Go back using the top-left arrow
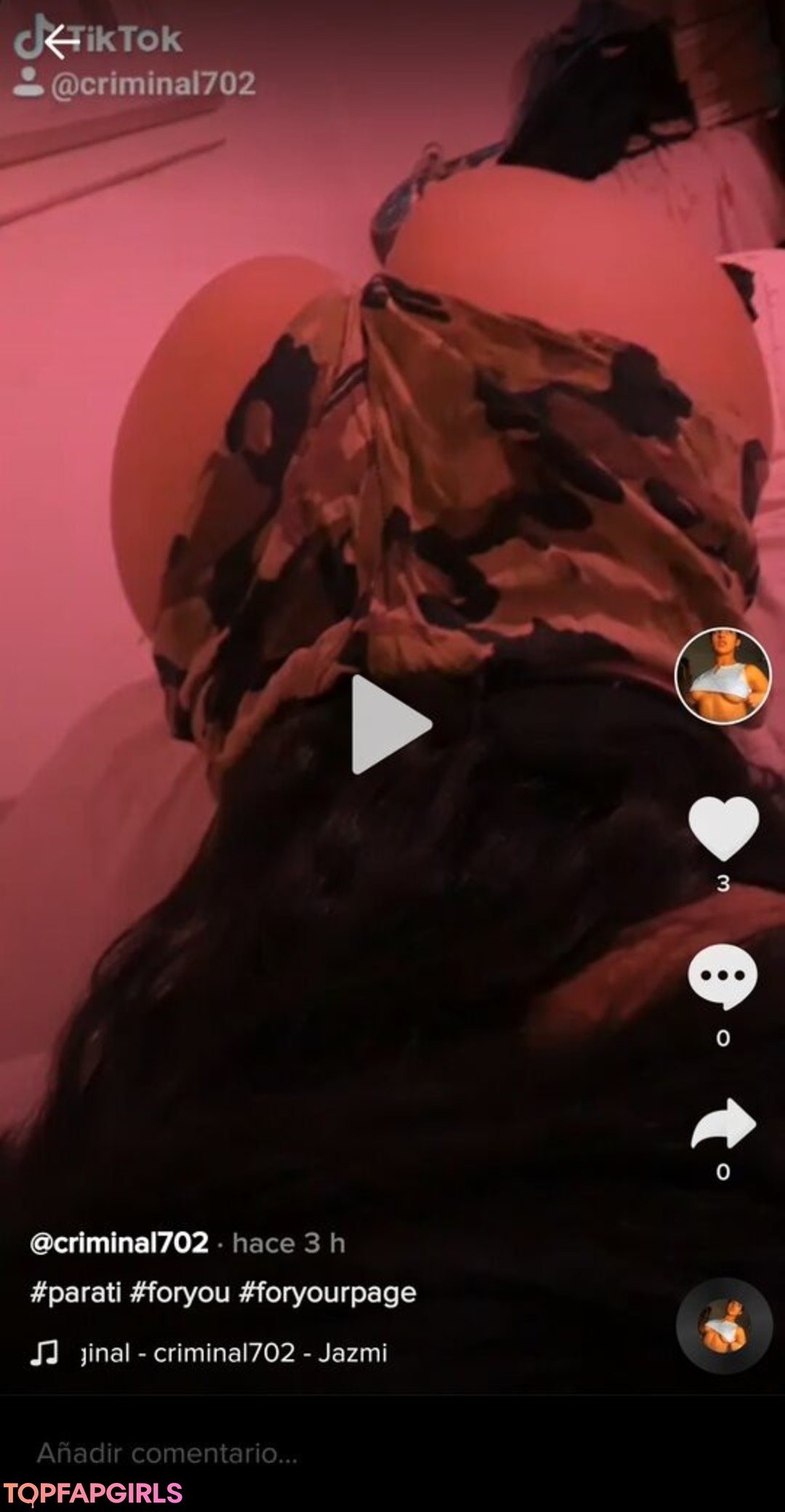 61,41
